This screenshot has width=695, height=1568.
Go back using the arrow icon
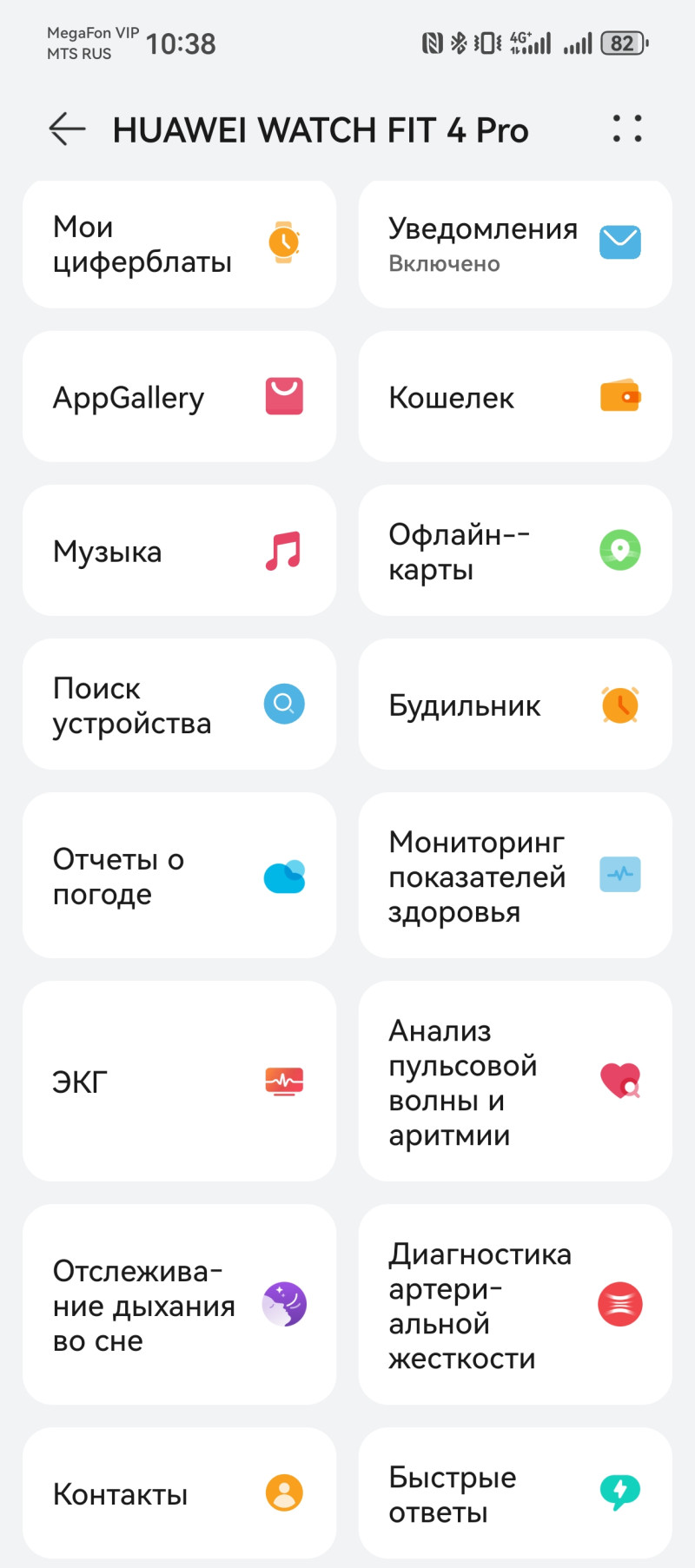pos(67,129)
